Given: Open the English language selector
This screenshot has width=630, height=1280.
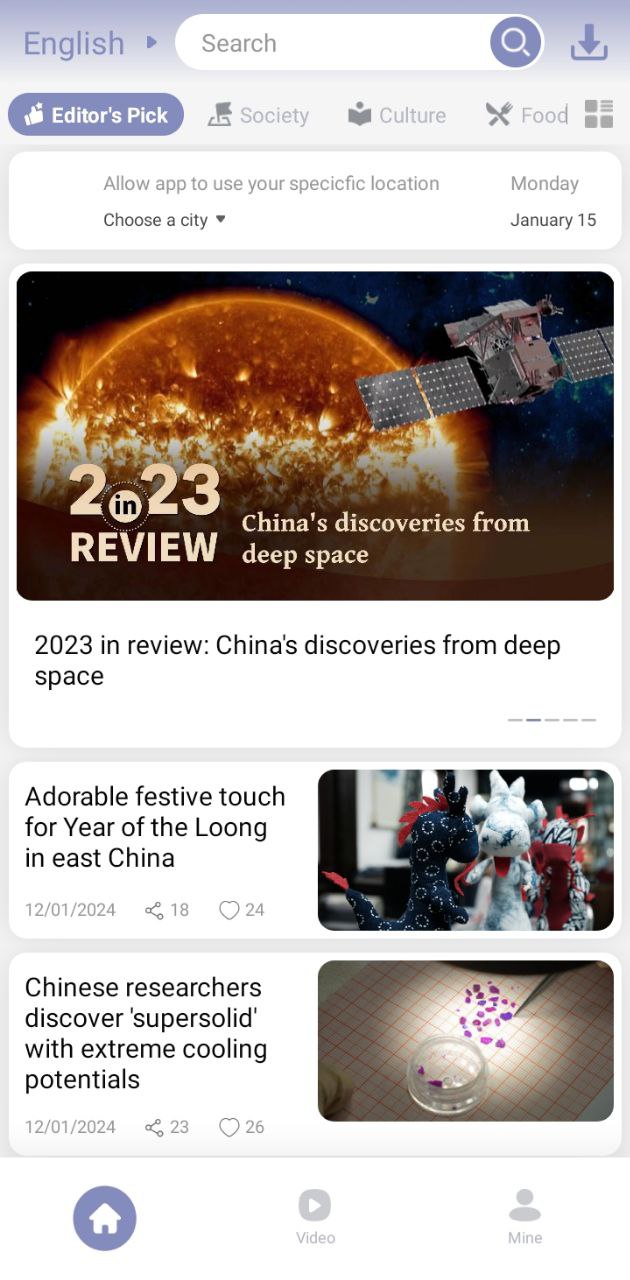Looking at the screenshot, I should (90, 43).
